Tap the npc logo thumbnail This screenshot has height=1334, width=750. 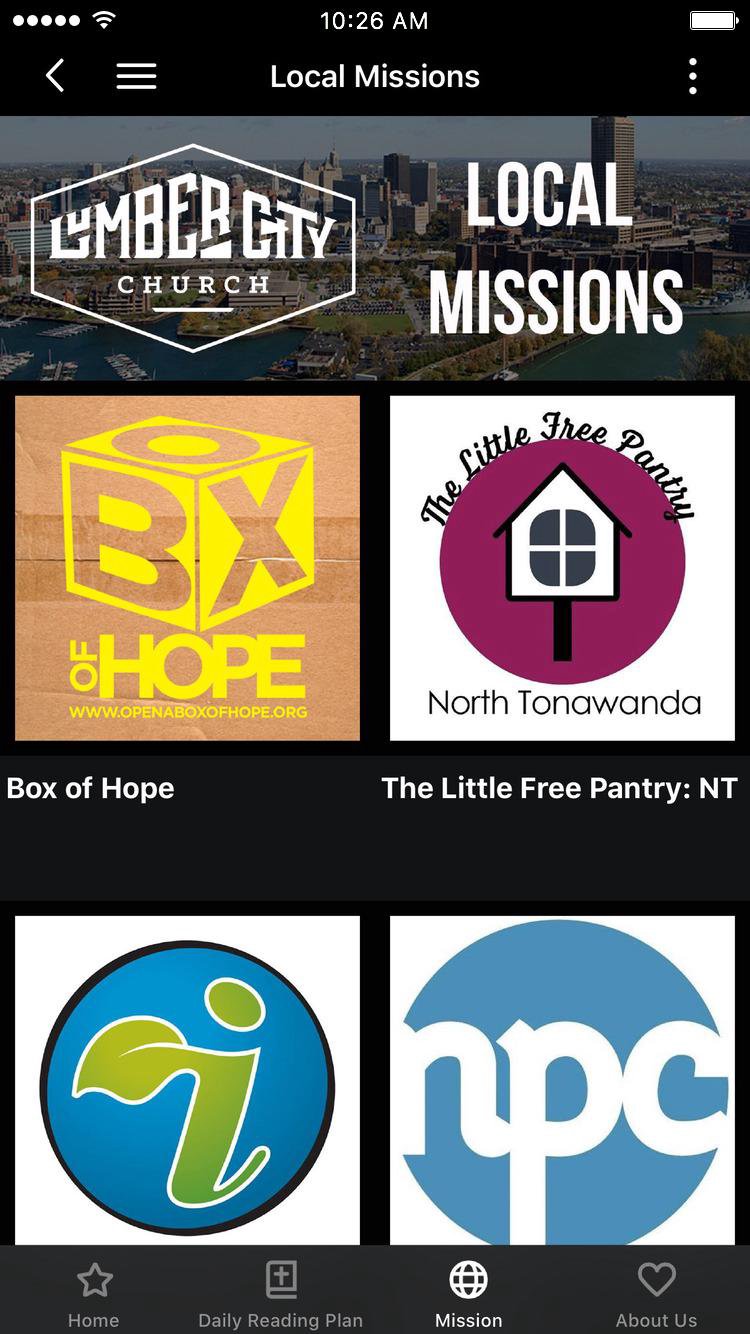562,1079
